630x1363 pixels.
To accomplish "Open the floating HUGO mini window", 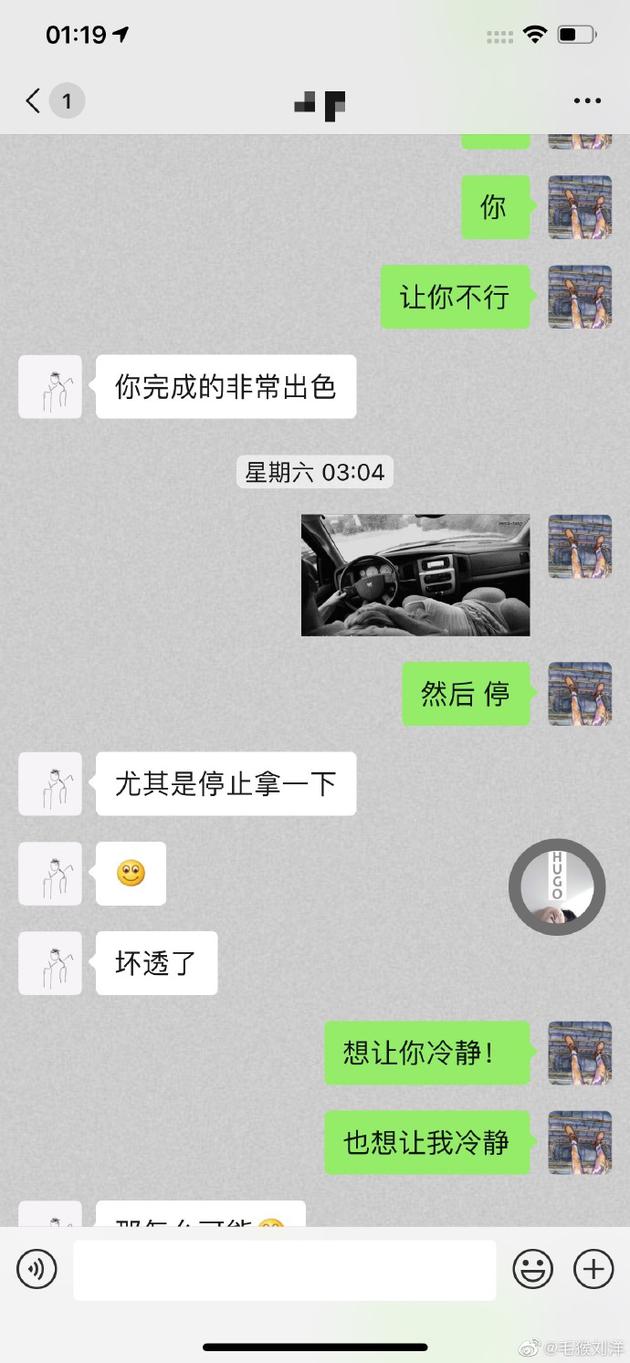I will 557,887.
